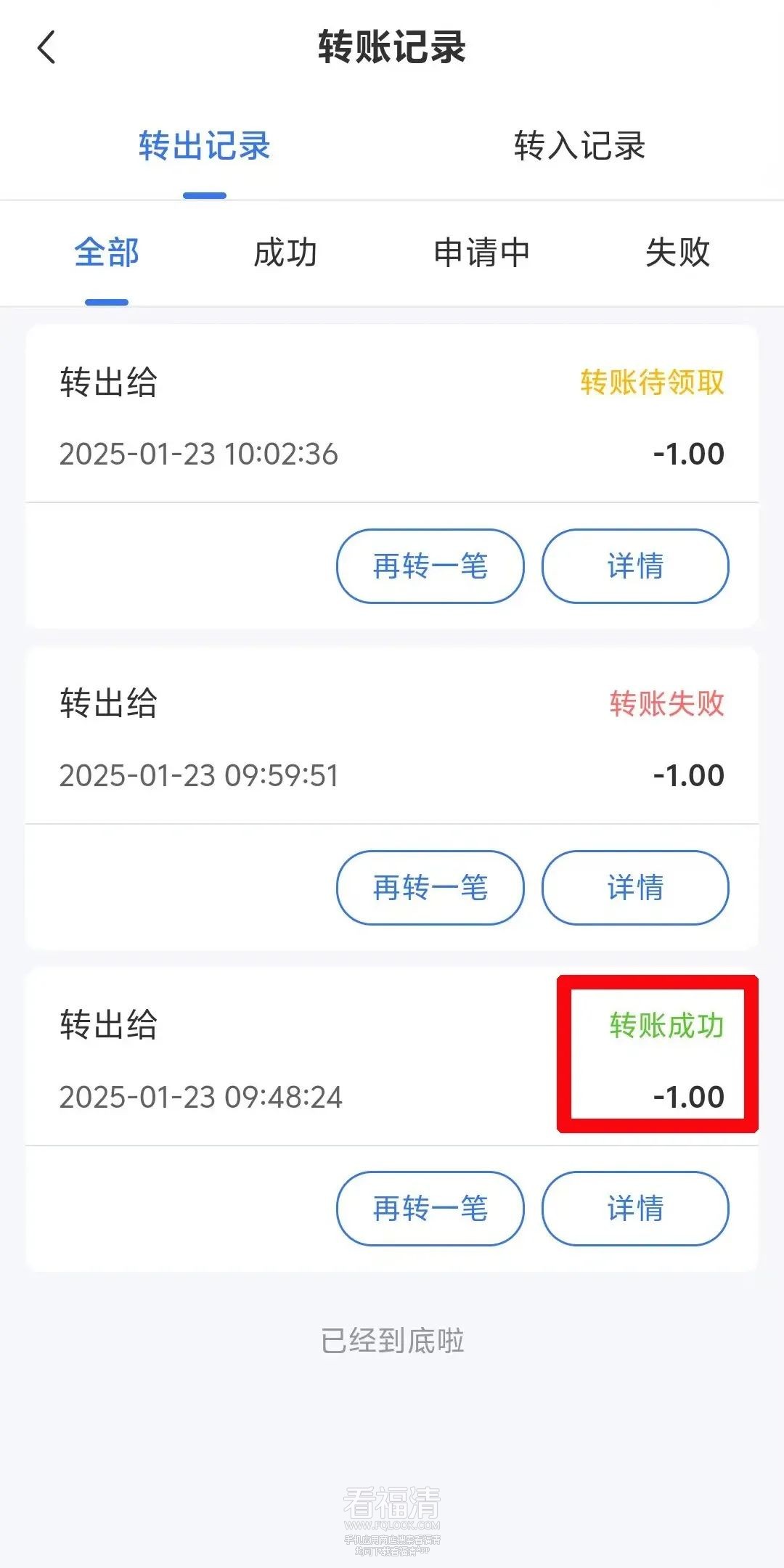Switch to the 转出记录 tab
The image size is (784, 1568).
pos(204,146)
